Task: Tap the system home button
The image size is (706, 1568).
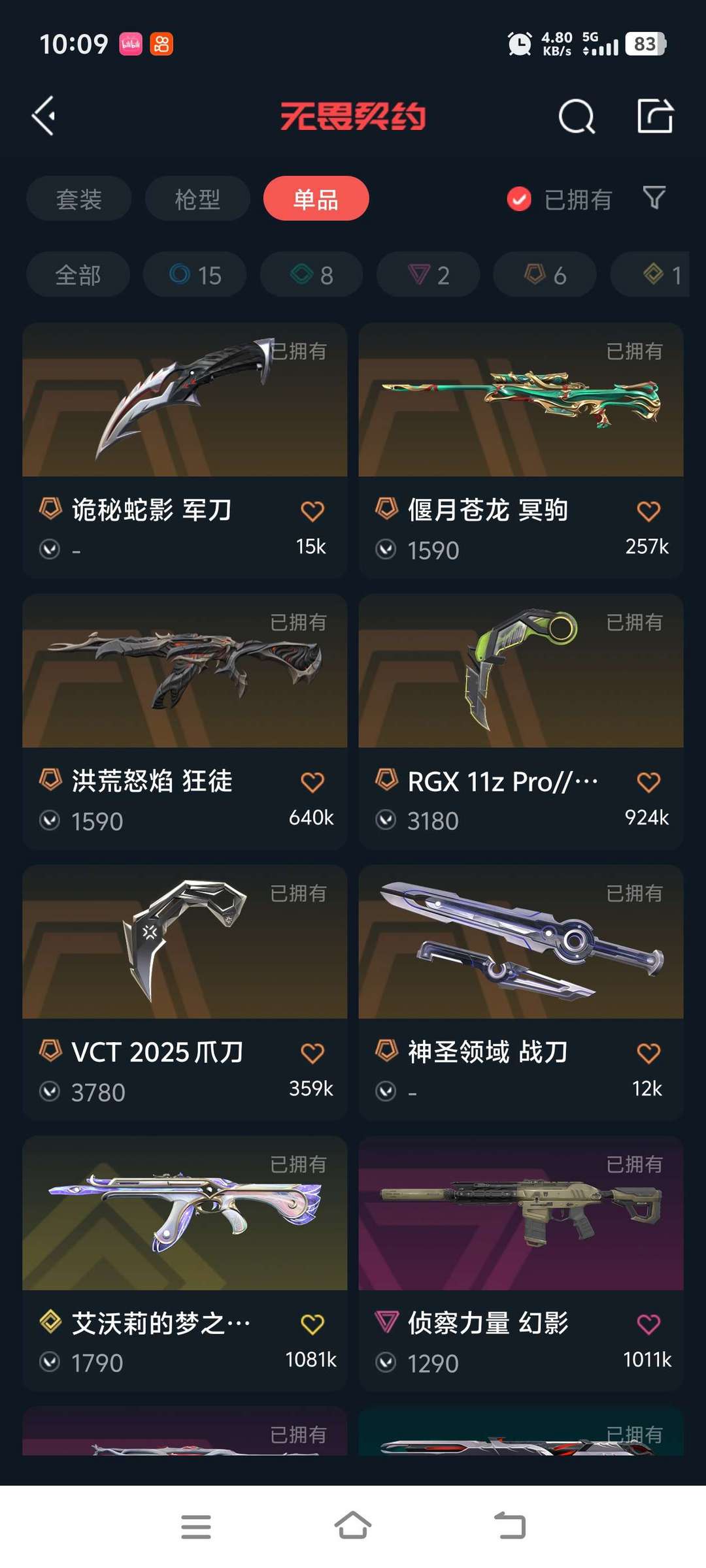Action: tap(353, 1526)
